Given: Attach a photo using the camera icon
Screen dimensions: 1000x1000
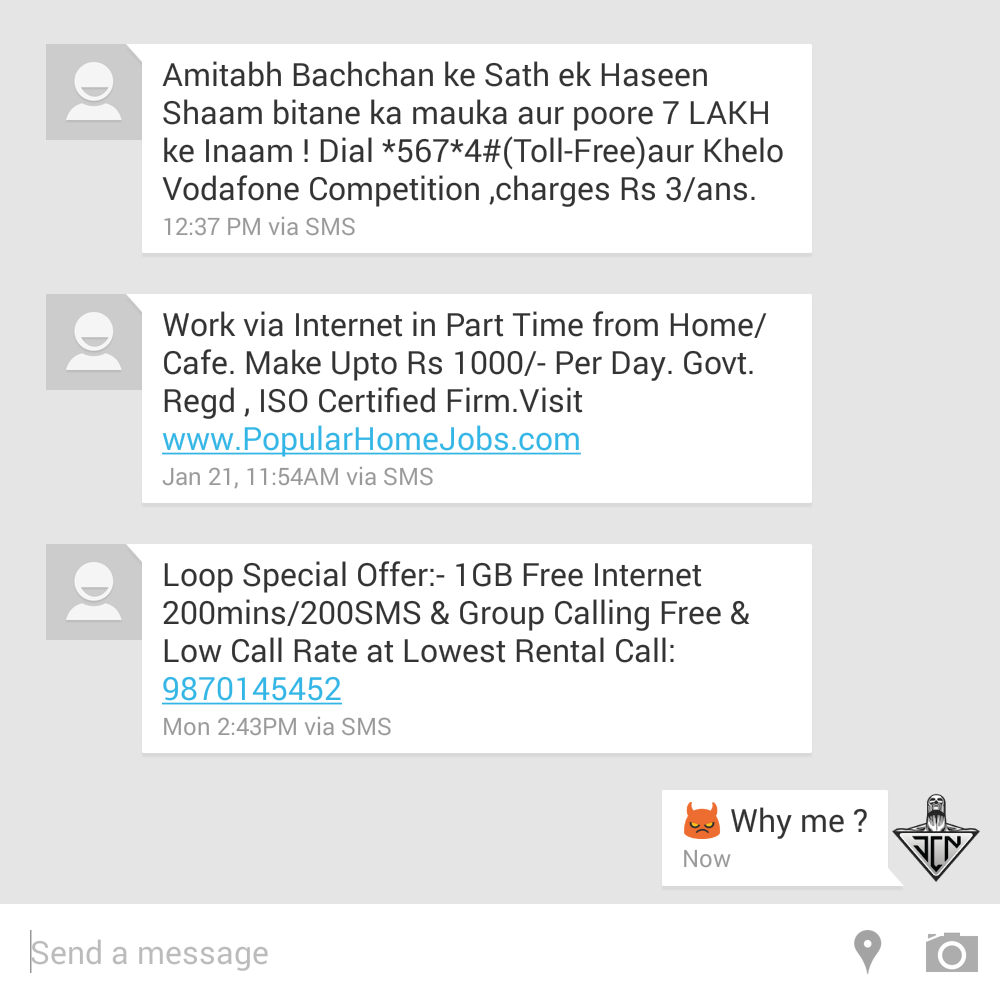Looking at the screenshot, I should (951, 952).
